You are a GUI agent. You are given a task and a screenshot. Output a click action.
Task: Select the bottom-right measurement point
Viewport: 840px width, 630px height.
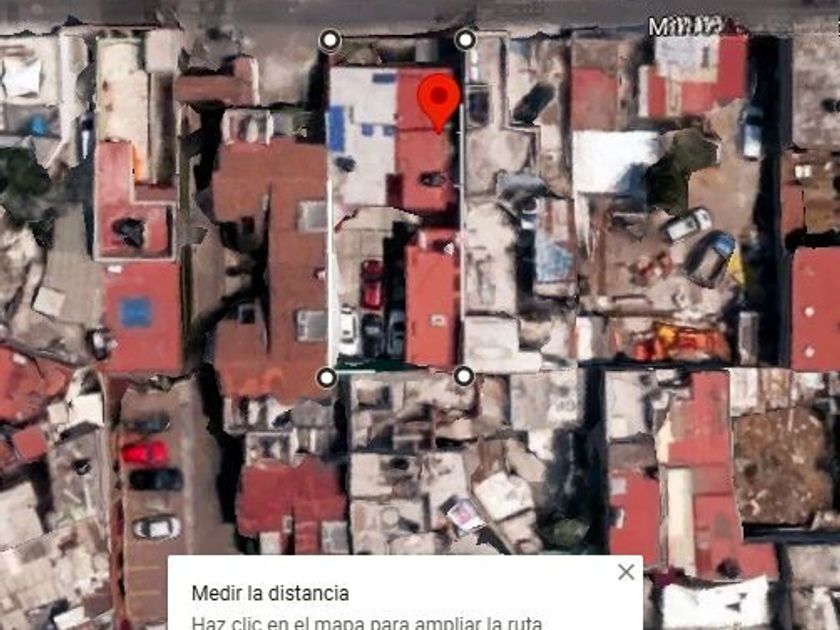464,377
